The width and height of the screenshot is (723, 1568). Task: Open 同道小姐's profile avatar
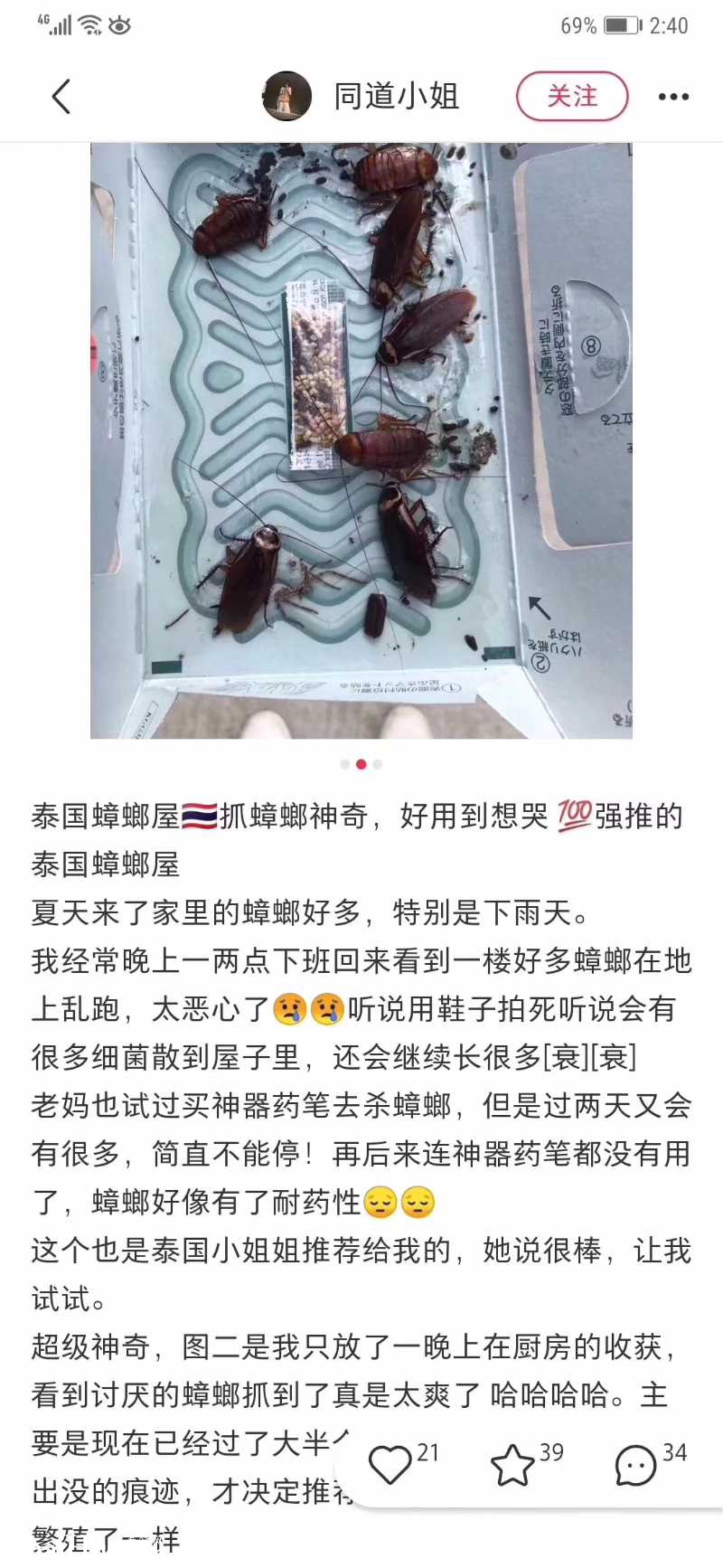(286, 96)
